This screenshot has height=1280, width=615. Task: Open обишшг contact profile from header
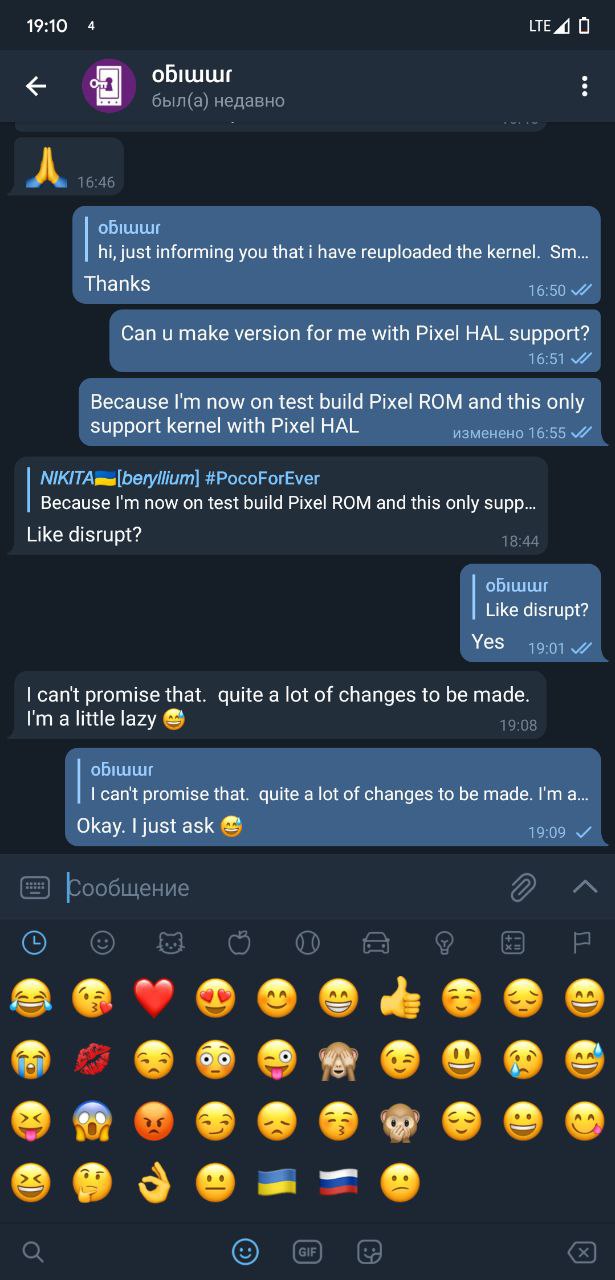click(x=218, y=86)
